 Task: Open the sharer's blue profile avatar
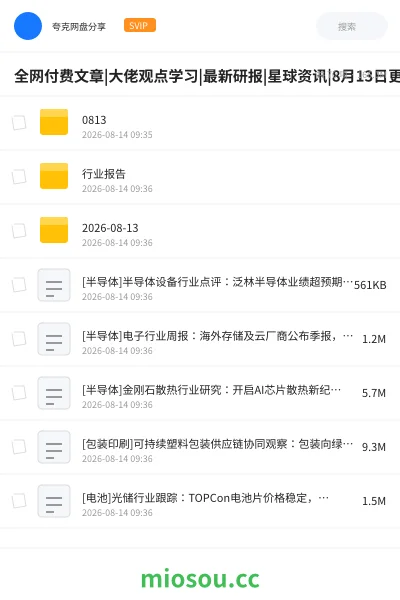pyautogui.click(x=28, y=26)
